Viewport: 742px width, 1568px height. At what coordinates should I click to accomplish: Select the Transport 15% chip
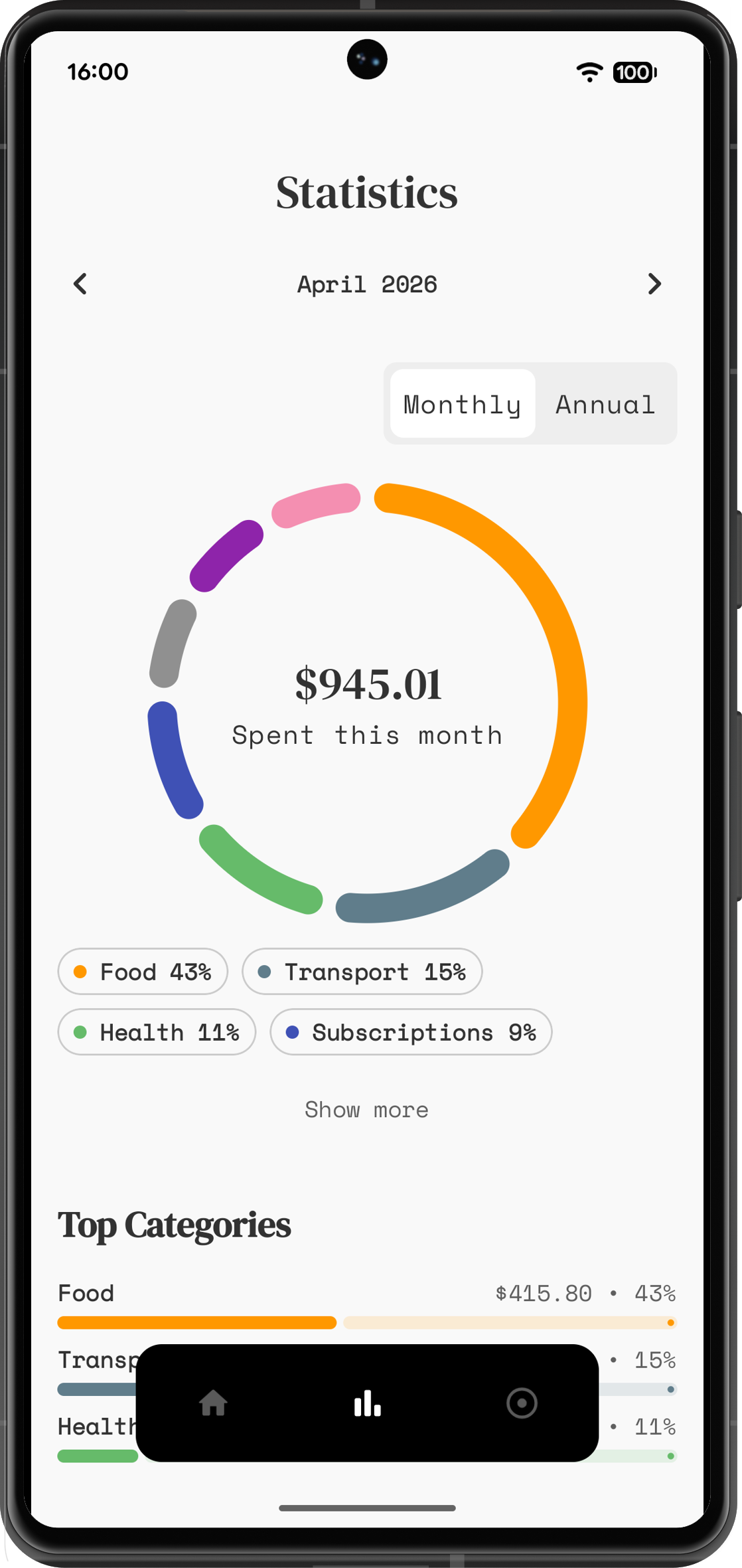click(x=362, y=972)
